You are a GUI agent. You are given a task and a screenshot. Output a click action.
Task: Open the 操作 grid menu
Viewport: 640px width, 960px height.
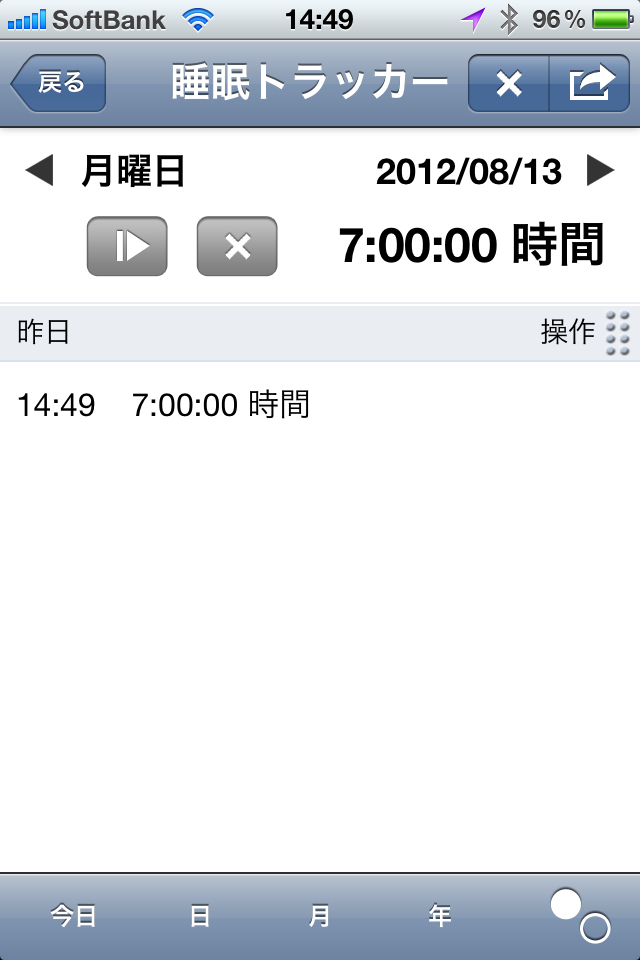click(617, 333)
